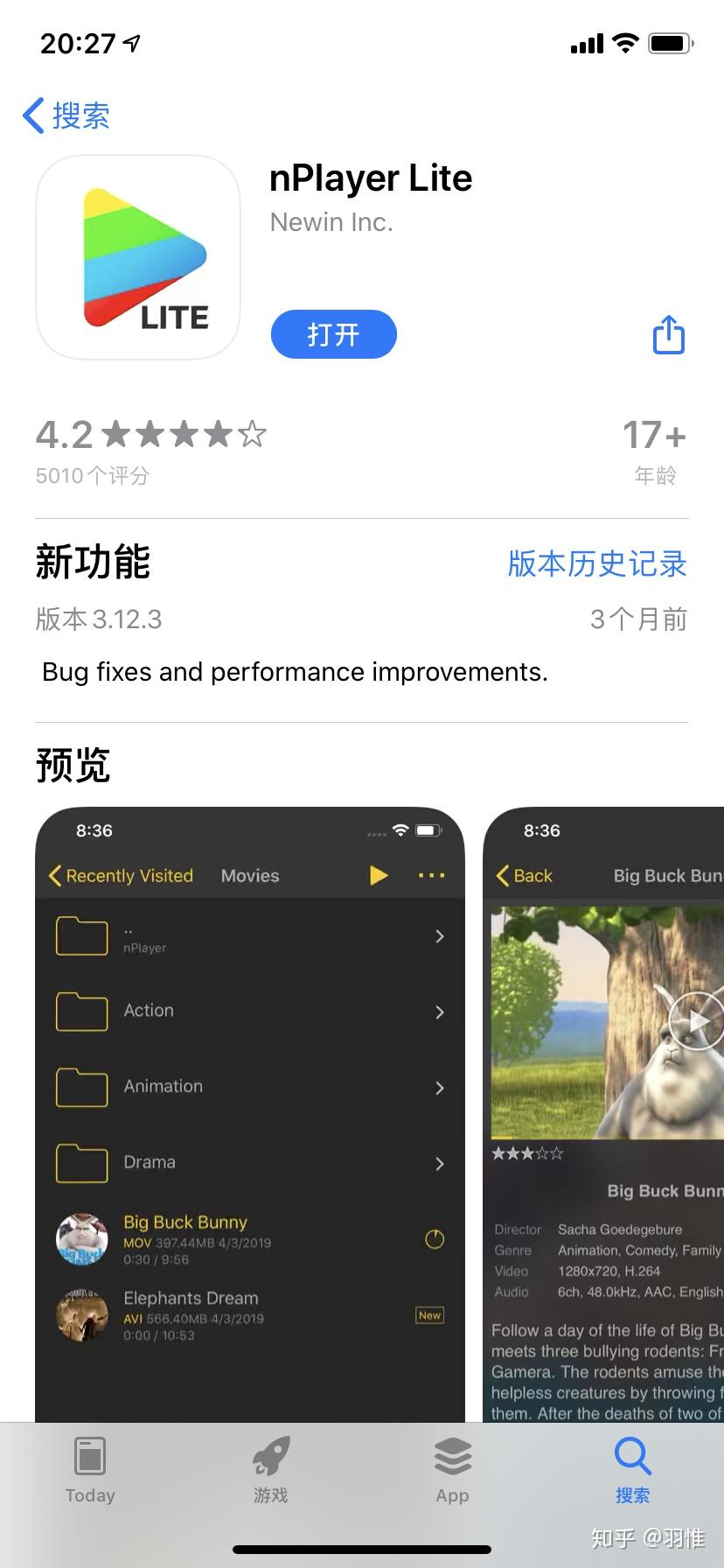Go back to 搜索 results
The image size is (724, 1568).
pos(66,115)
